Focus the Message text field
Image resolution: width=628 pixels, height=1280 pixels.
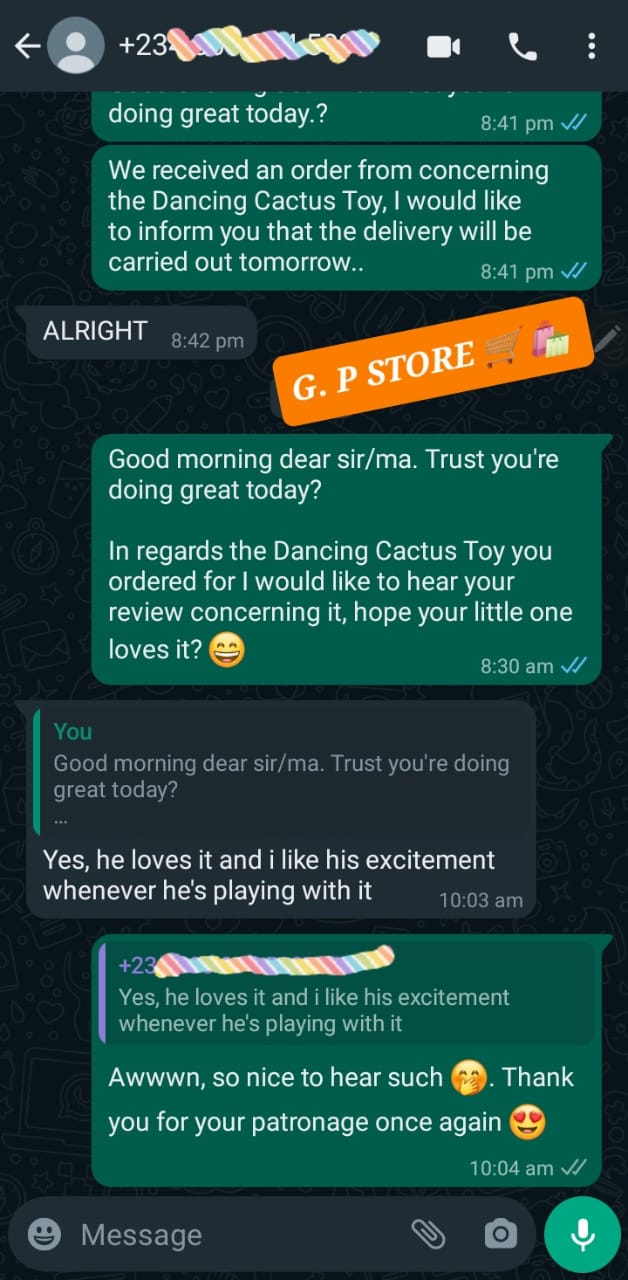230,1234
